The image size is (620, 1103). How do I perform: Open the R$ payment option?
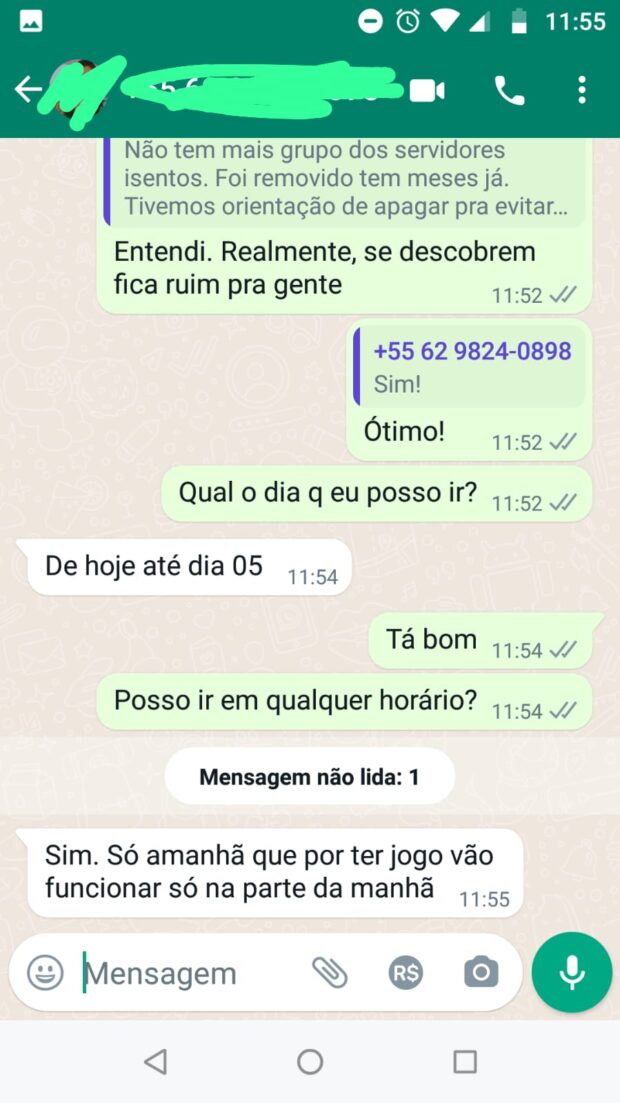[x=406, y=972]
